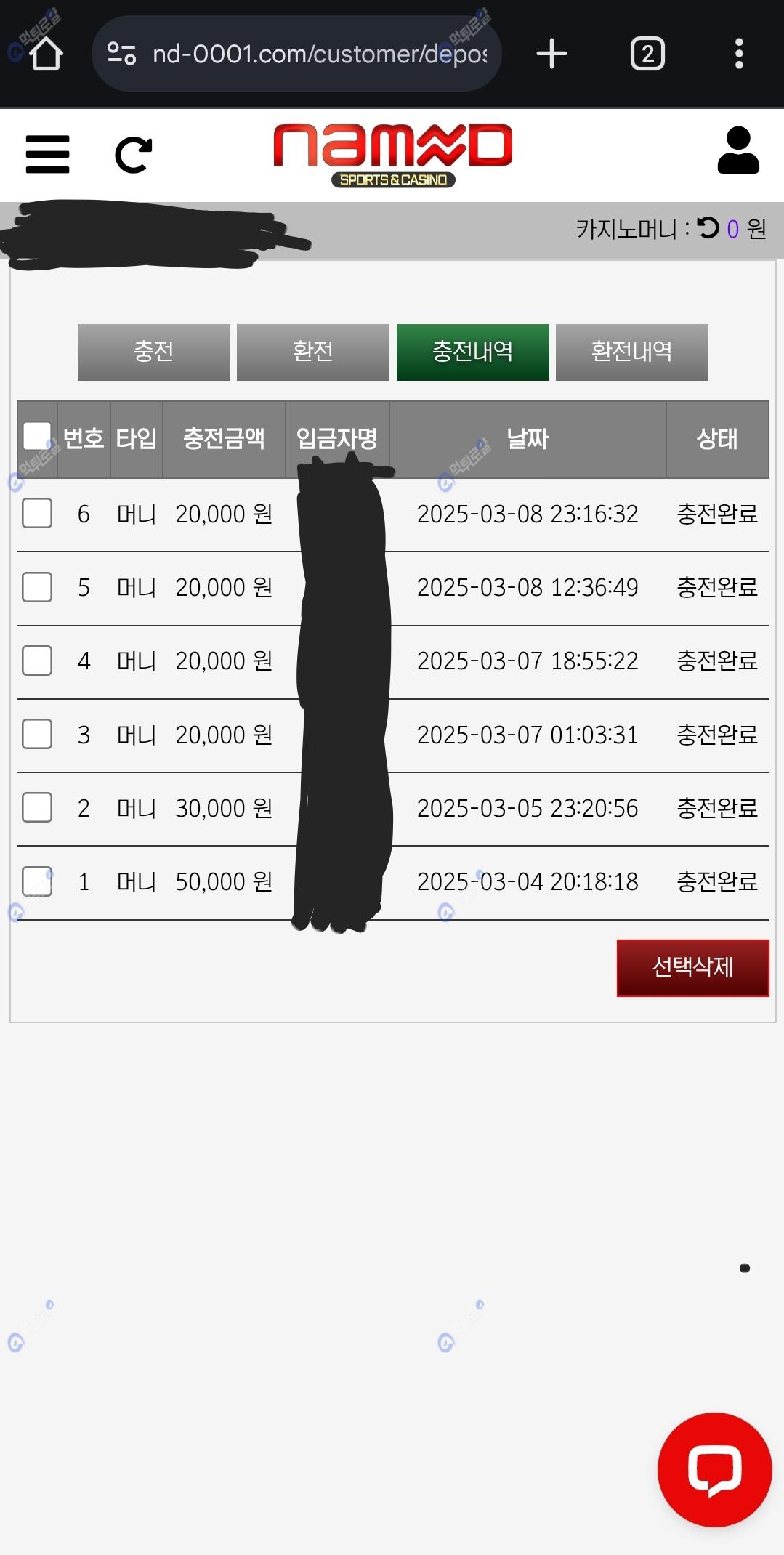Select the 50,000 원 row checkbox
784x1555 pixels.
pos(37,881)
